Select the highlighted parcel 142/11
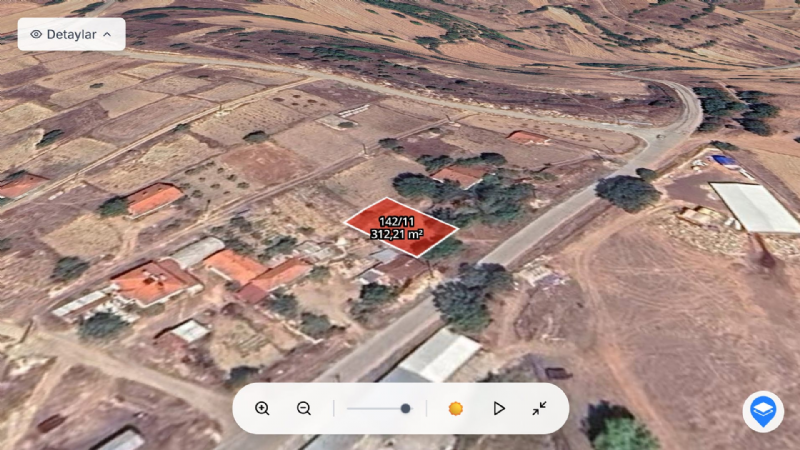 pyautogui.click(x=400, y=227)
